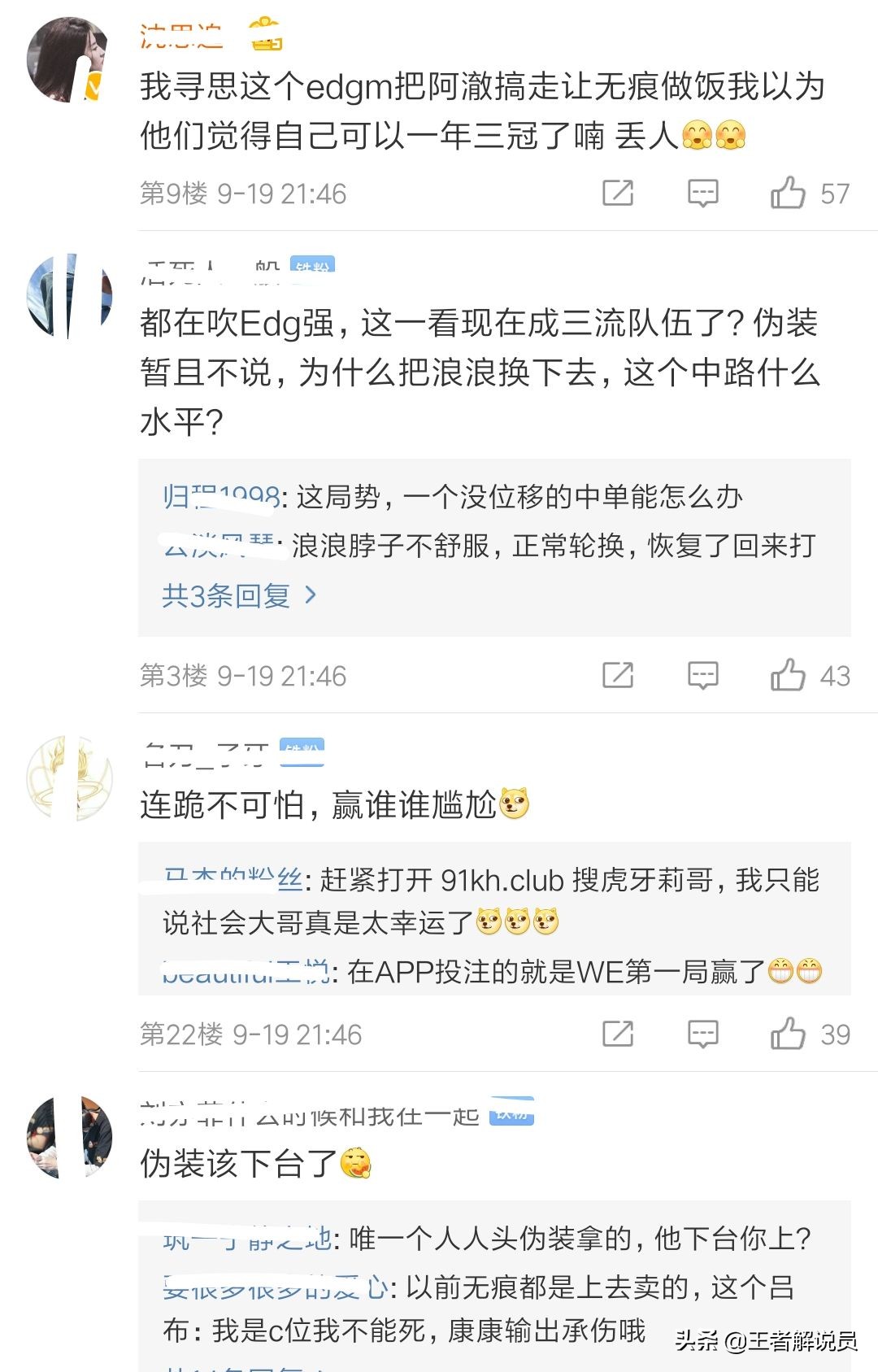Repost the 第3楼 comment
This screenshot has height=1372, width=878.
pyautogui.click(x=618, y=675)
